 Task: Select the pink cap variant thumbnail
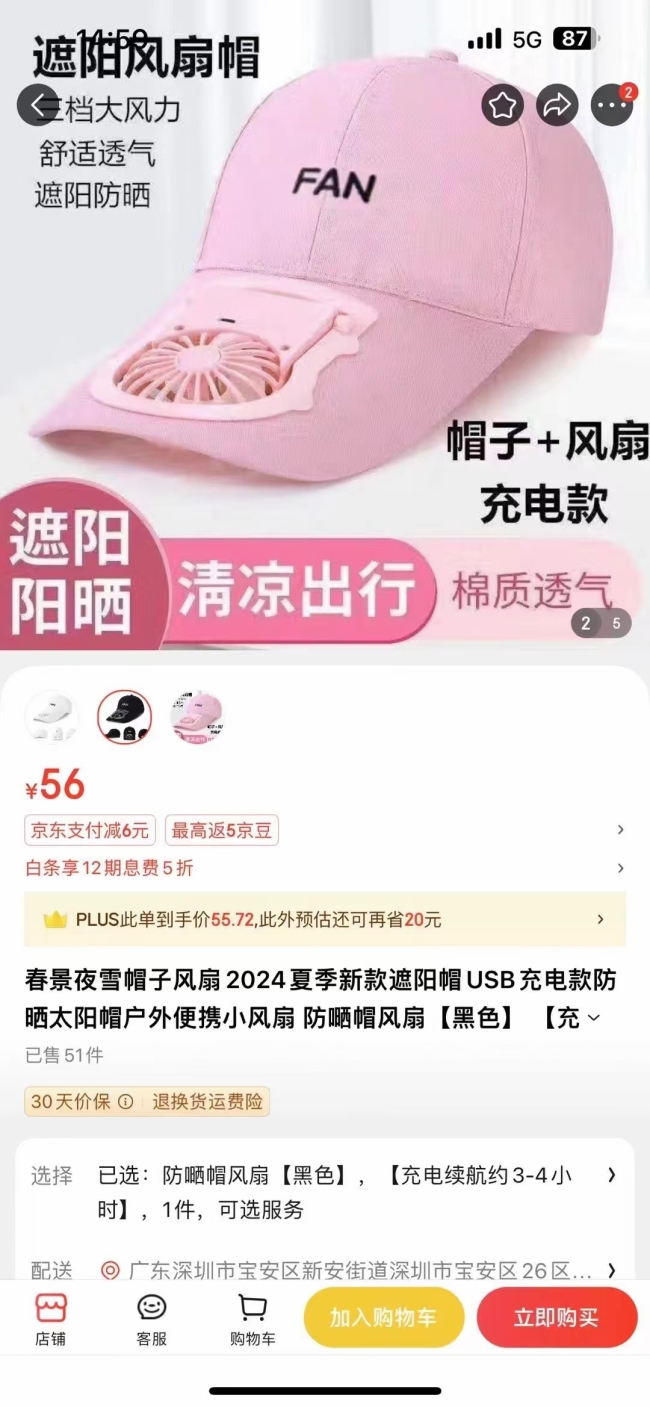click(196, 717)
